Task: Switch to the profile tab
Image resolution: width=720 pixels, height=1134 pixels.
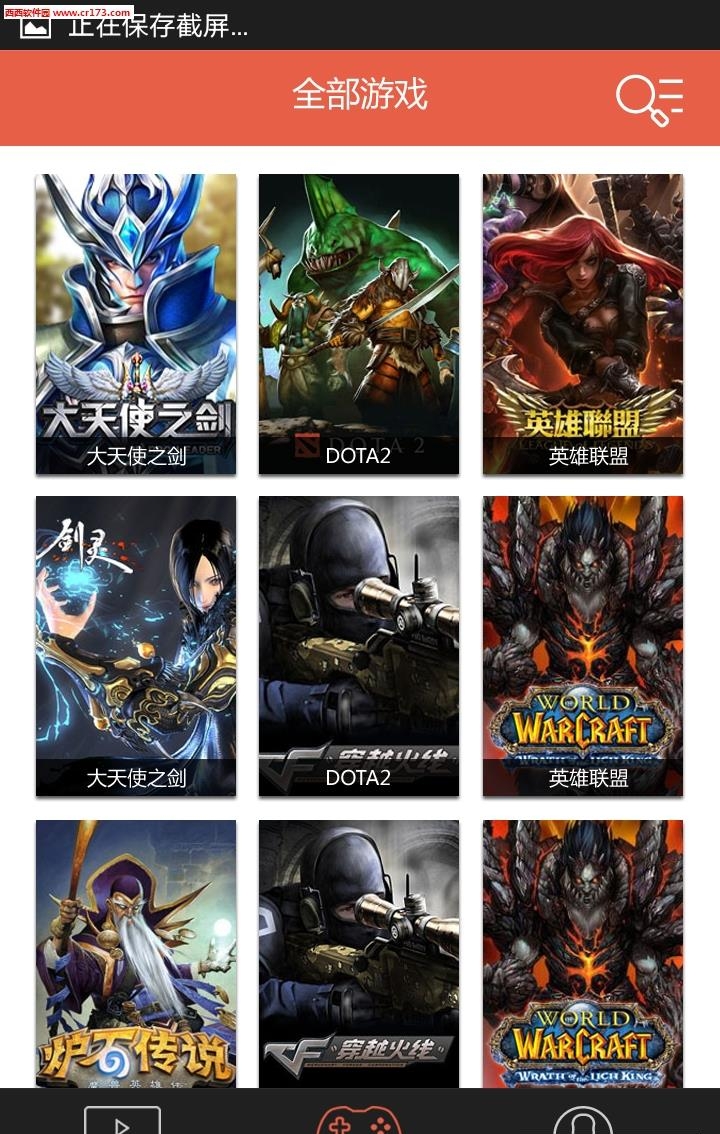Action: pyautogui.click(x=583, y=1119)
